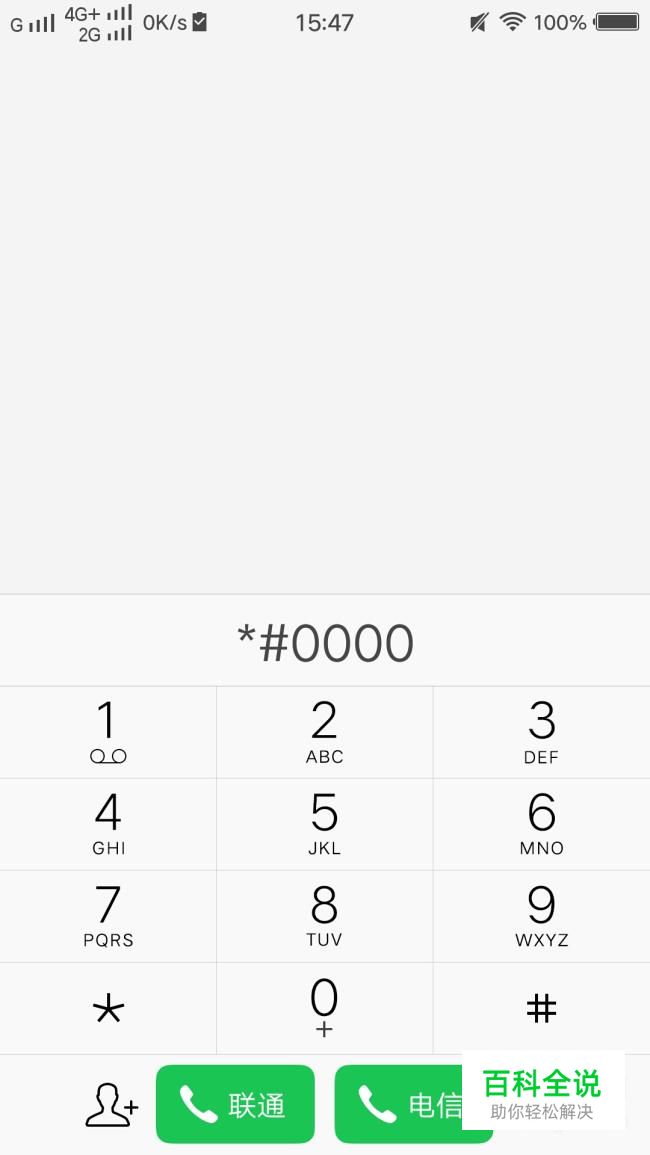Image resolution: width=650 pixels, height=1155 pixels.
Task: Tap the 3 DEF key
Action: [541, 732]
